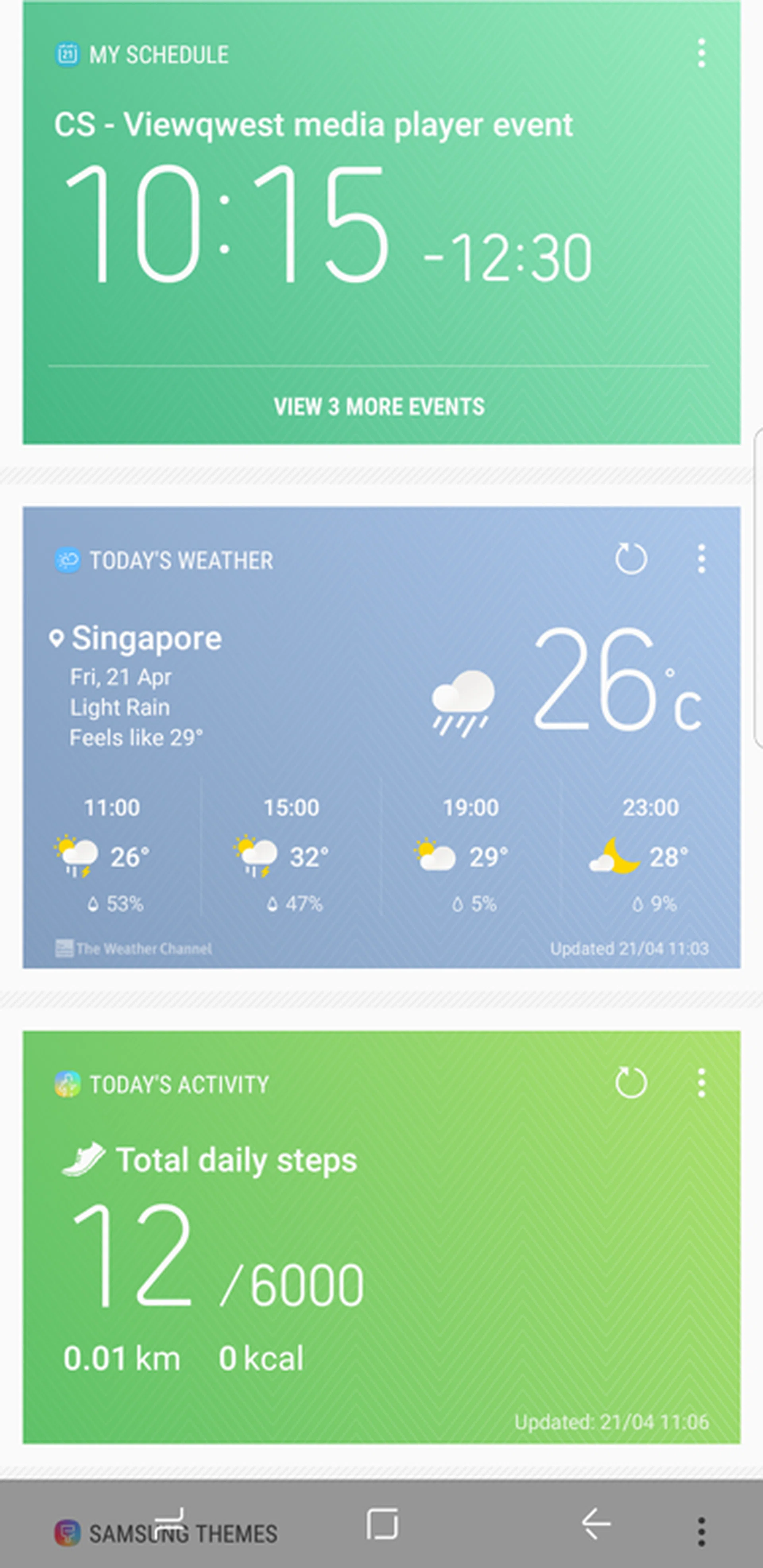The height and width of the screenshot is (1568, 763).
Task: View 3 more events
Action: tap(379, 407)
